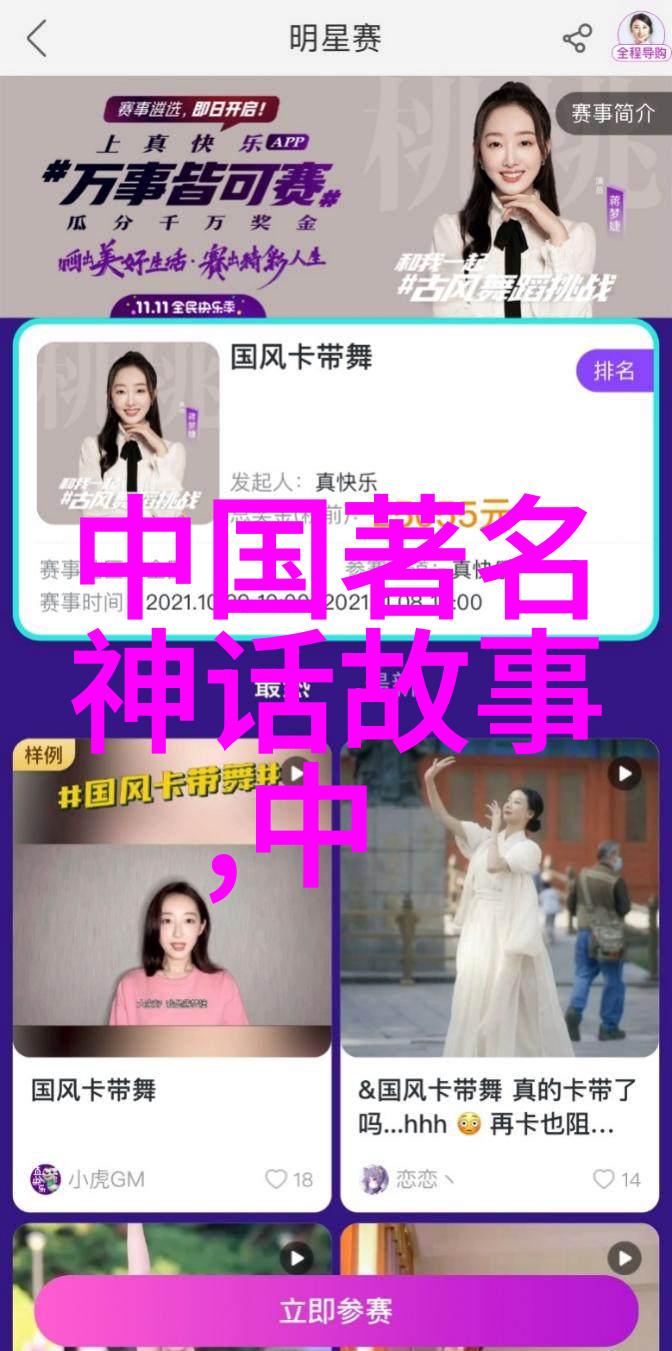Open the 全程导购 guide avatar
This screenshot has width=672, height=1351.
tap(639, 37)
